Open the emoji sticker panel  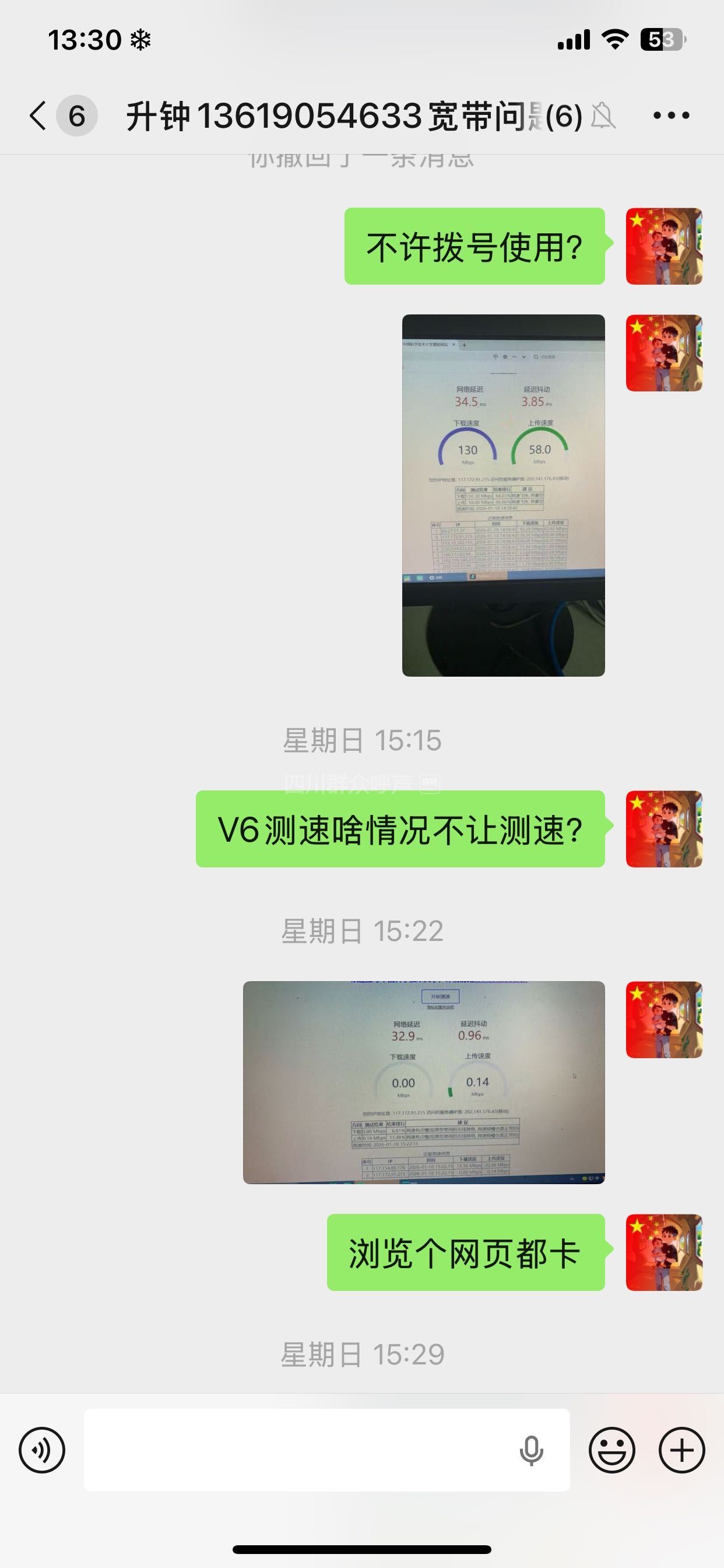pos(611,1450)
